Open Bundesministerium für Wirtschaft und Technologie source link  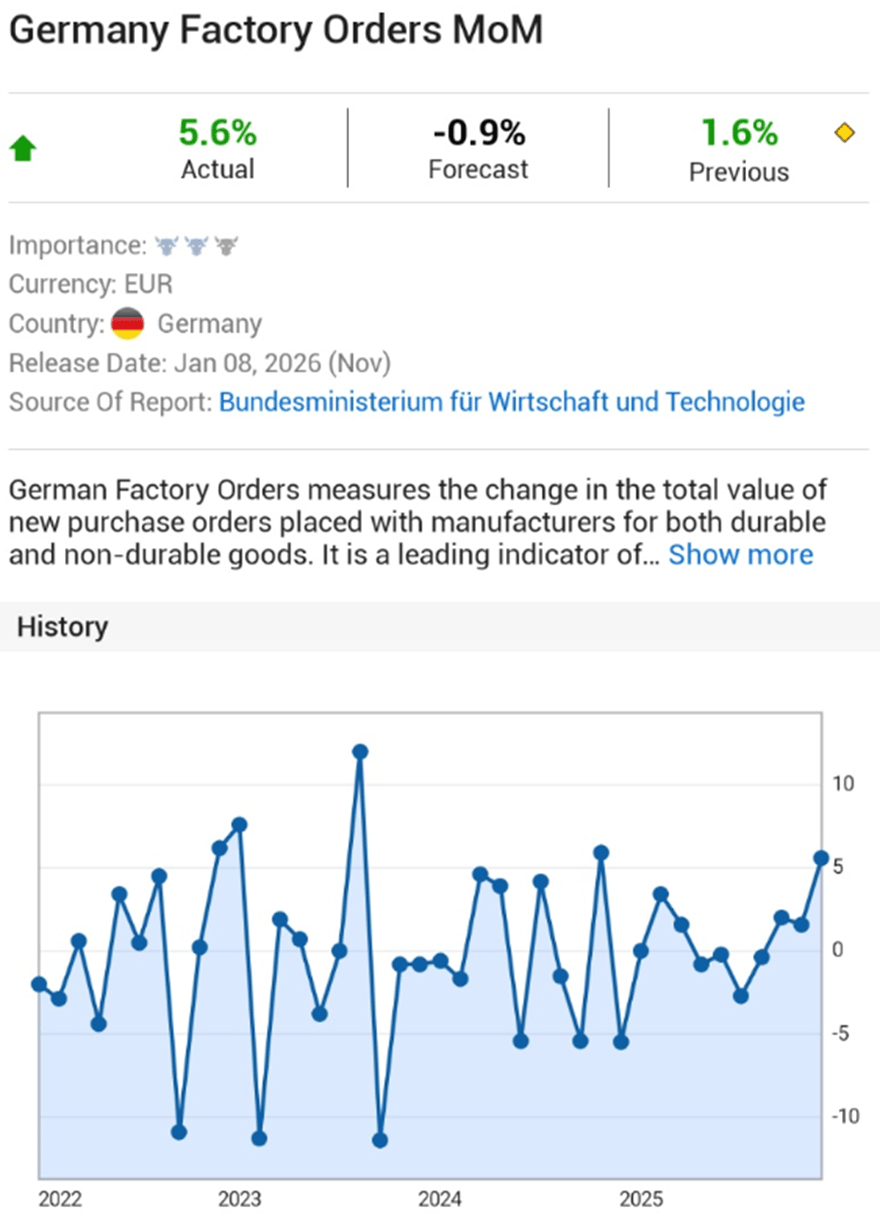[511, 402]
